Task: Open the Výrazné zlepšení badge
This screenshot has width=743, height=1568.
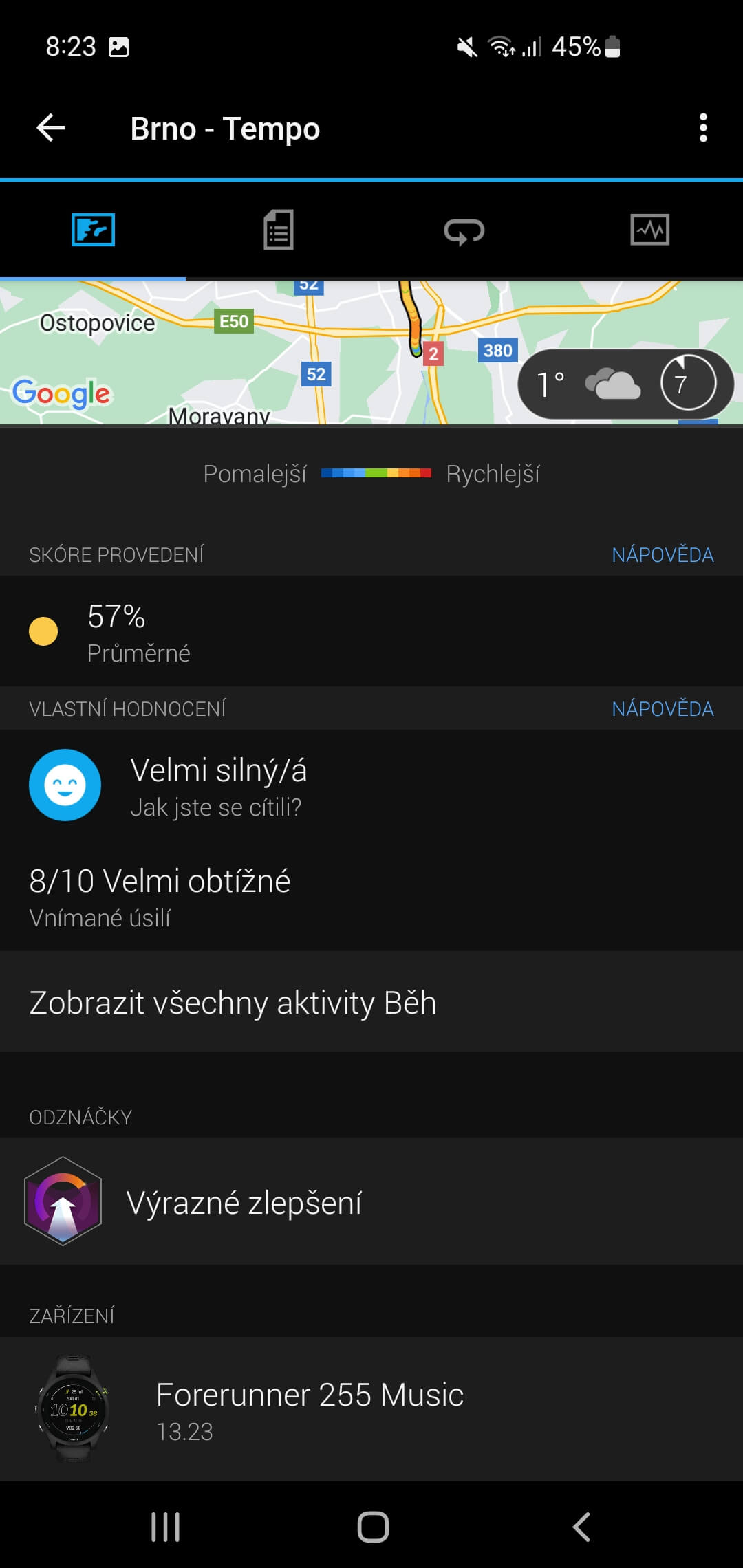Action: [244, 1202]
